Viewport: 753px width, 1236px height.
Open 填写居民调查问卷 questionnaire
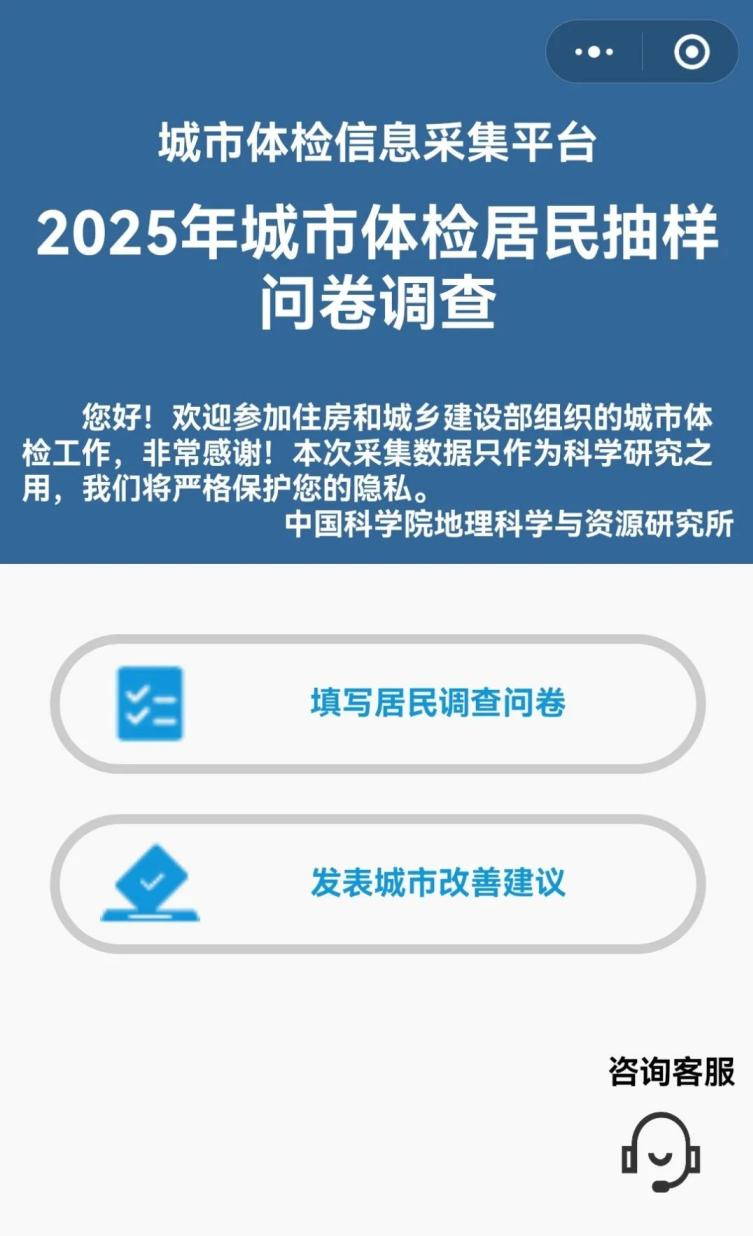(378, 704)
